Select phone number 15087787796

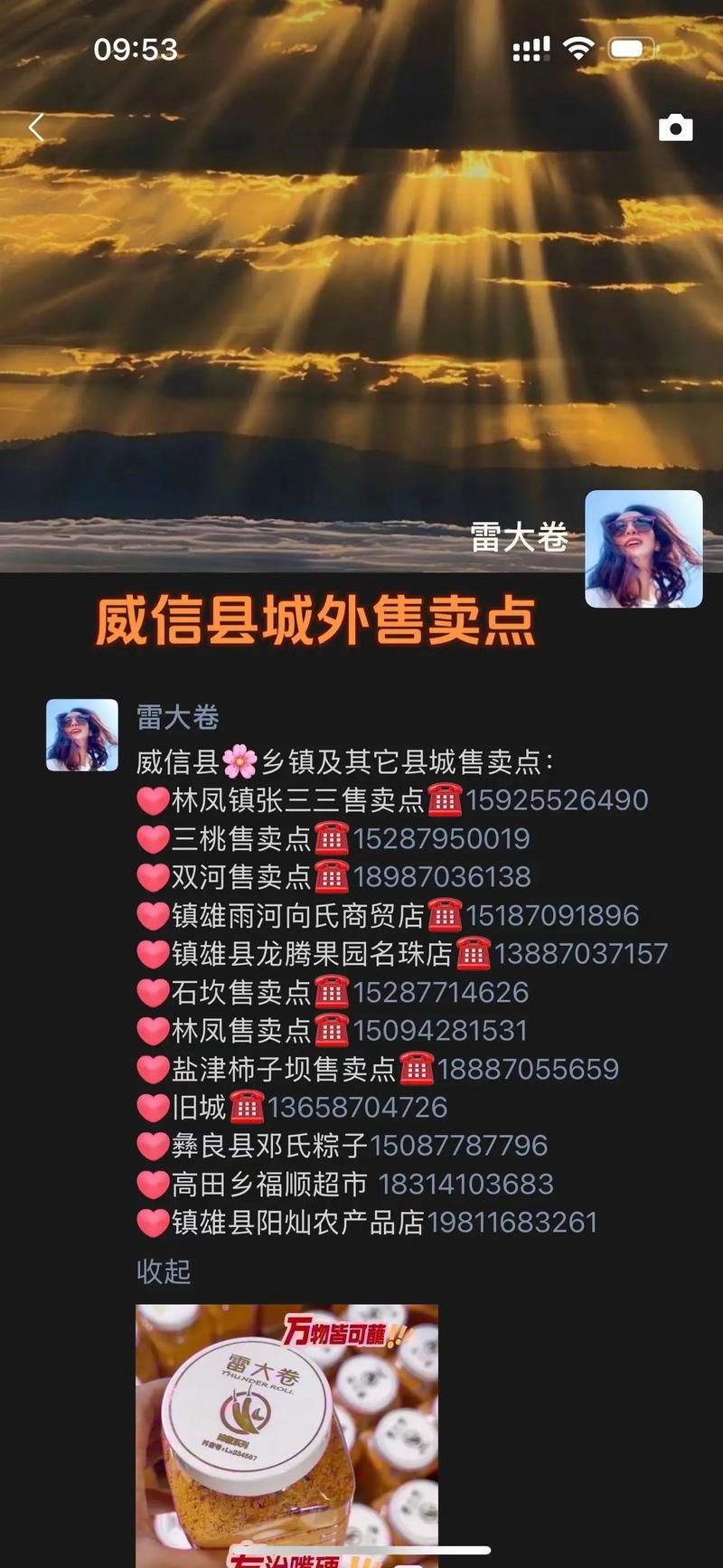[458, 1146]
